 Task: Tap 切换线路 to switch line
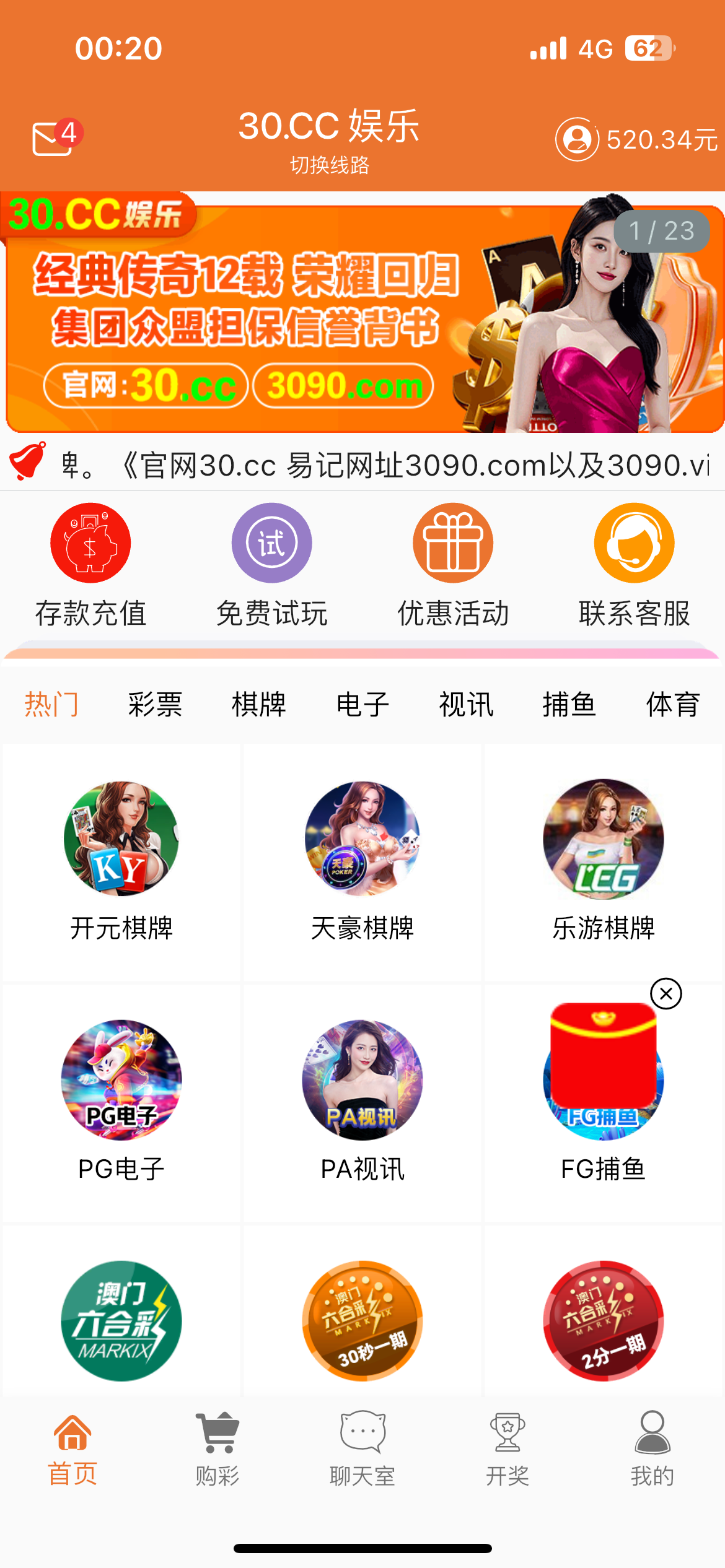coord(329,165)
